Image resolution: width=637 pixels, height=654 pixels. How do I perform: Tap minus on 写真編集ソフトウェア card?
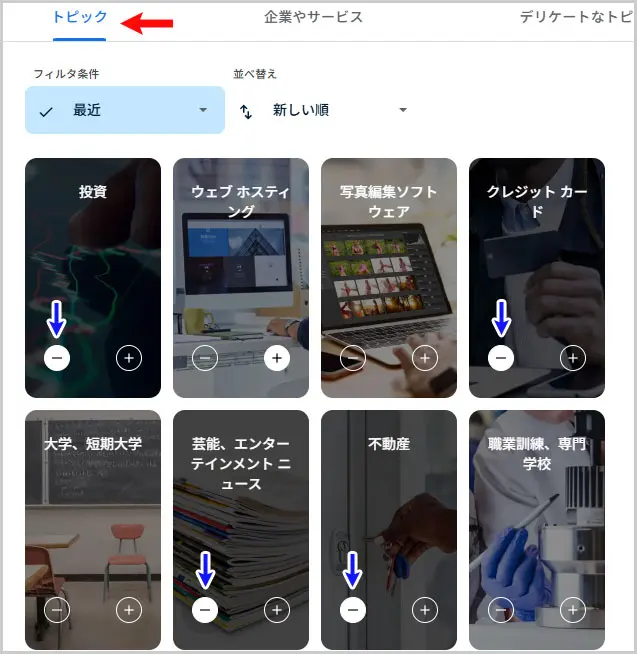click(353, 357)
